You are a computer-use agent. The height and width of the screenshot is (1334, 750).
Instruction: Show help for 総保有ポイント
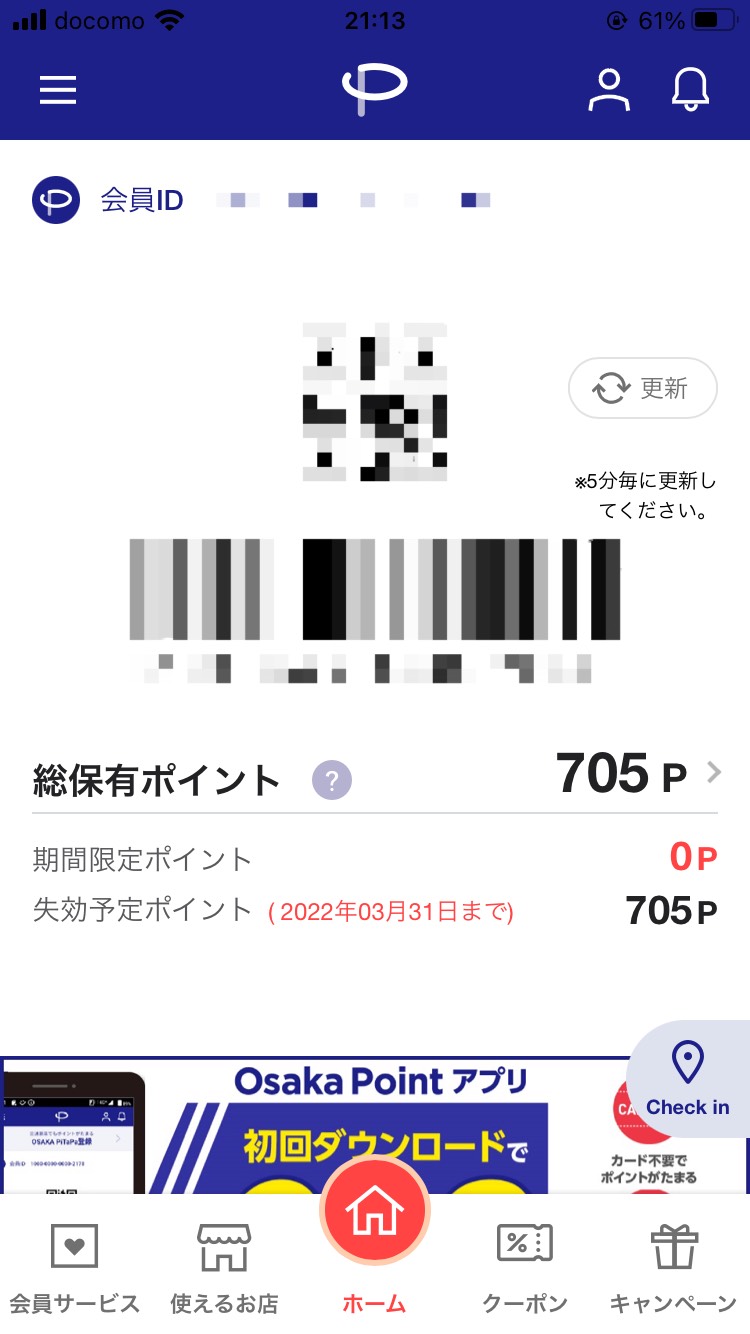(332, 780)
